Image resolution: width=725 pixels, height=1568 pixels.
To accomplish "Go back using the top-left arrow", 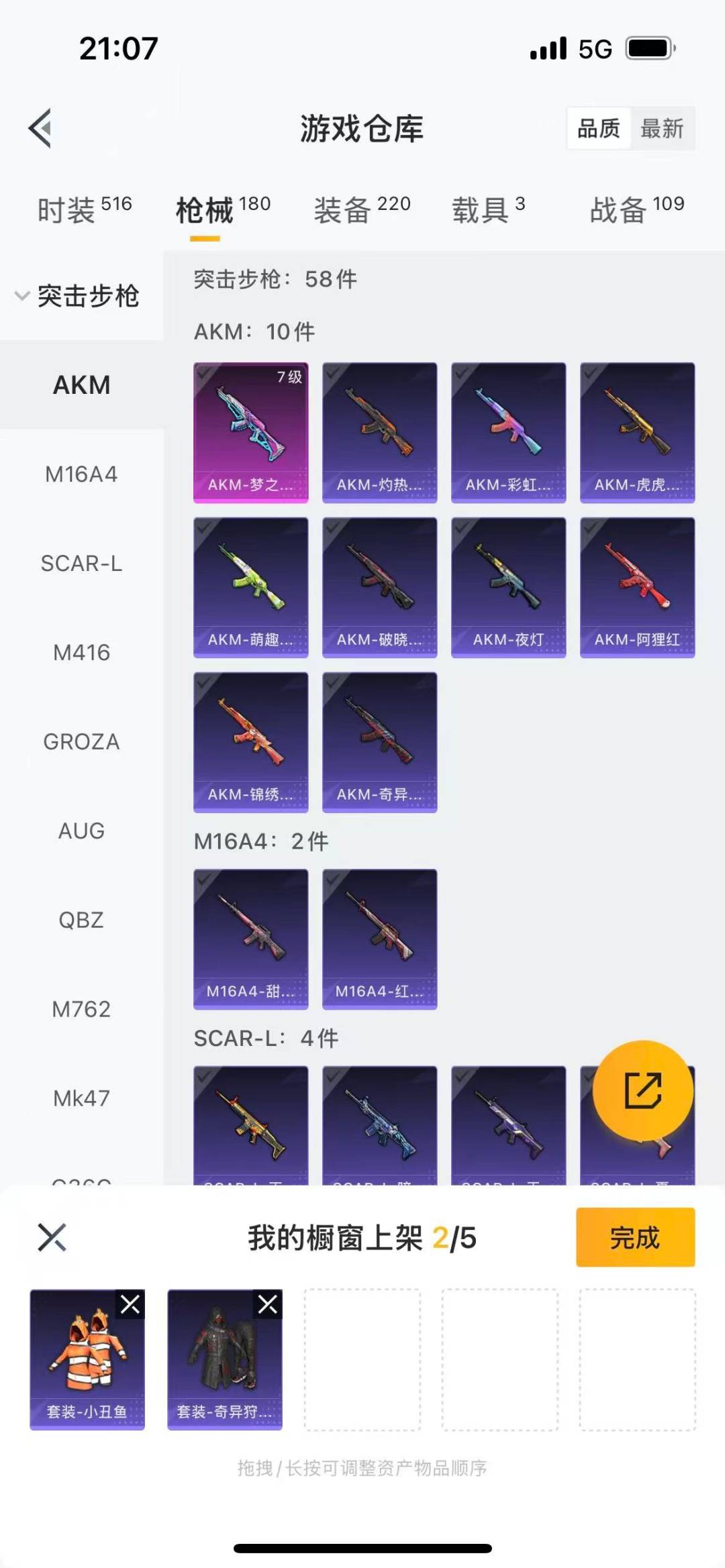I will [40, 127].
